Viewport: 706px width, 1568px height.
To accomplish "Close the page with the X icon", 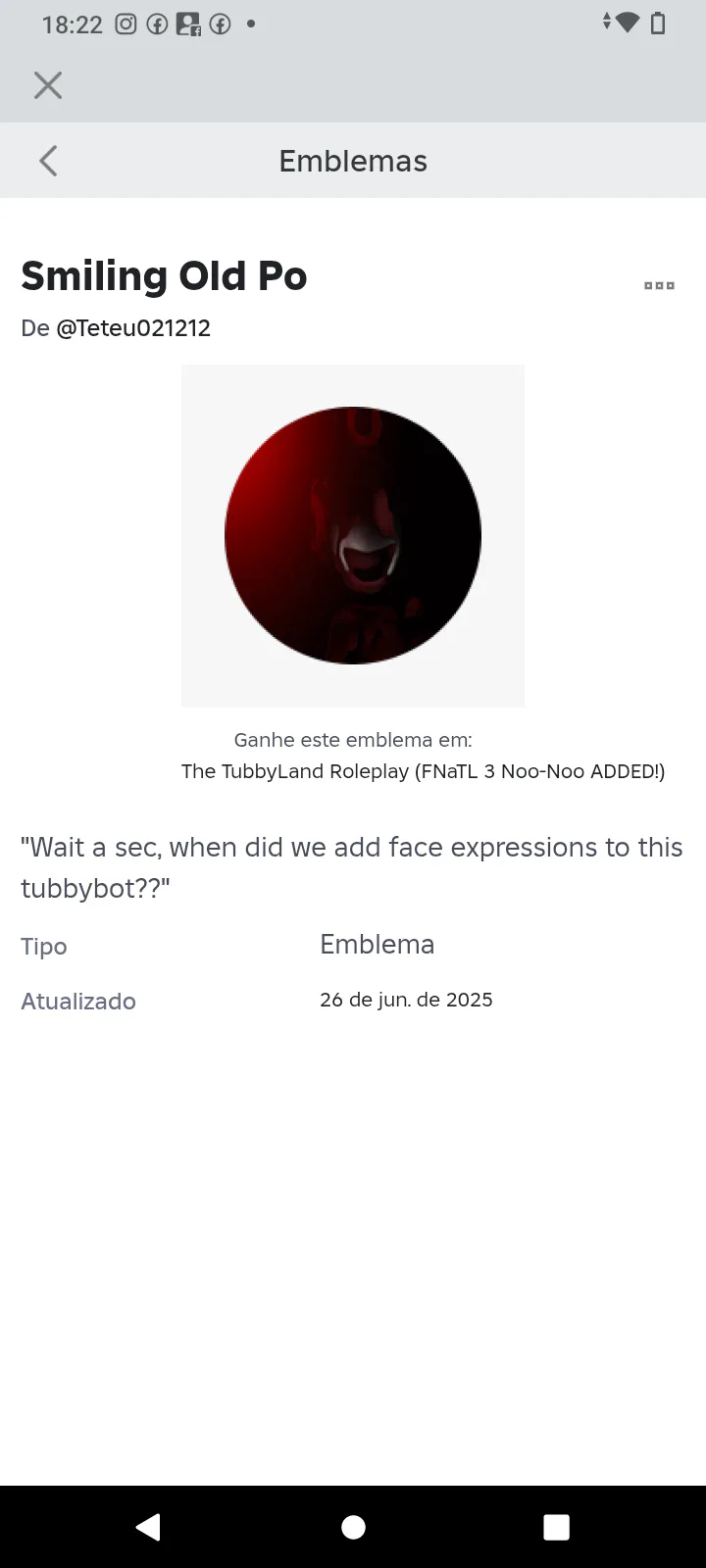I will click(48, 85).
